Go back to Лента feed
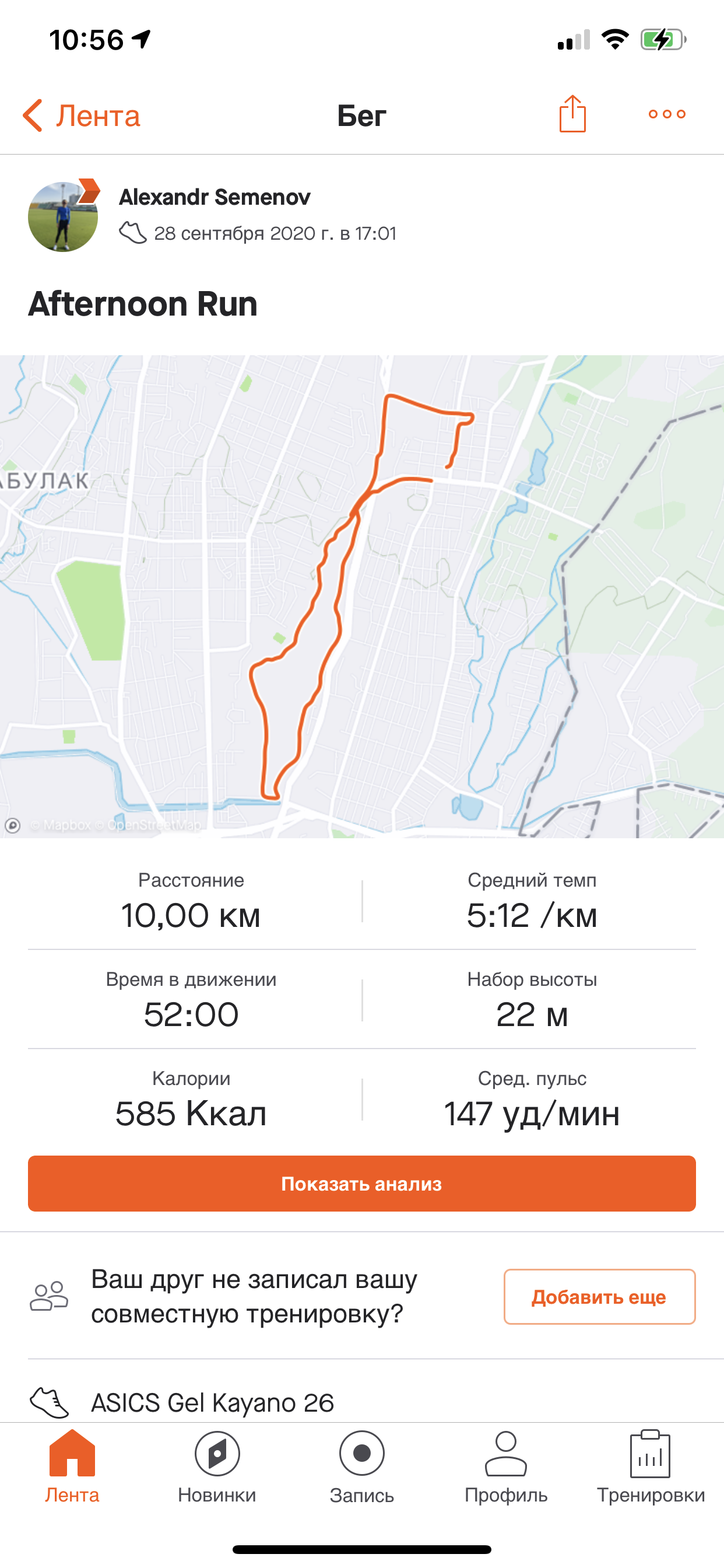The image size is (724, 1568). point(82,115)
